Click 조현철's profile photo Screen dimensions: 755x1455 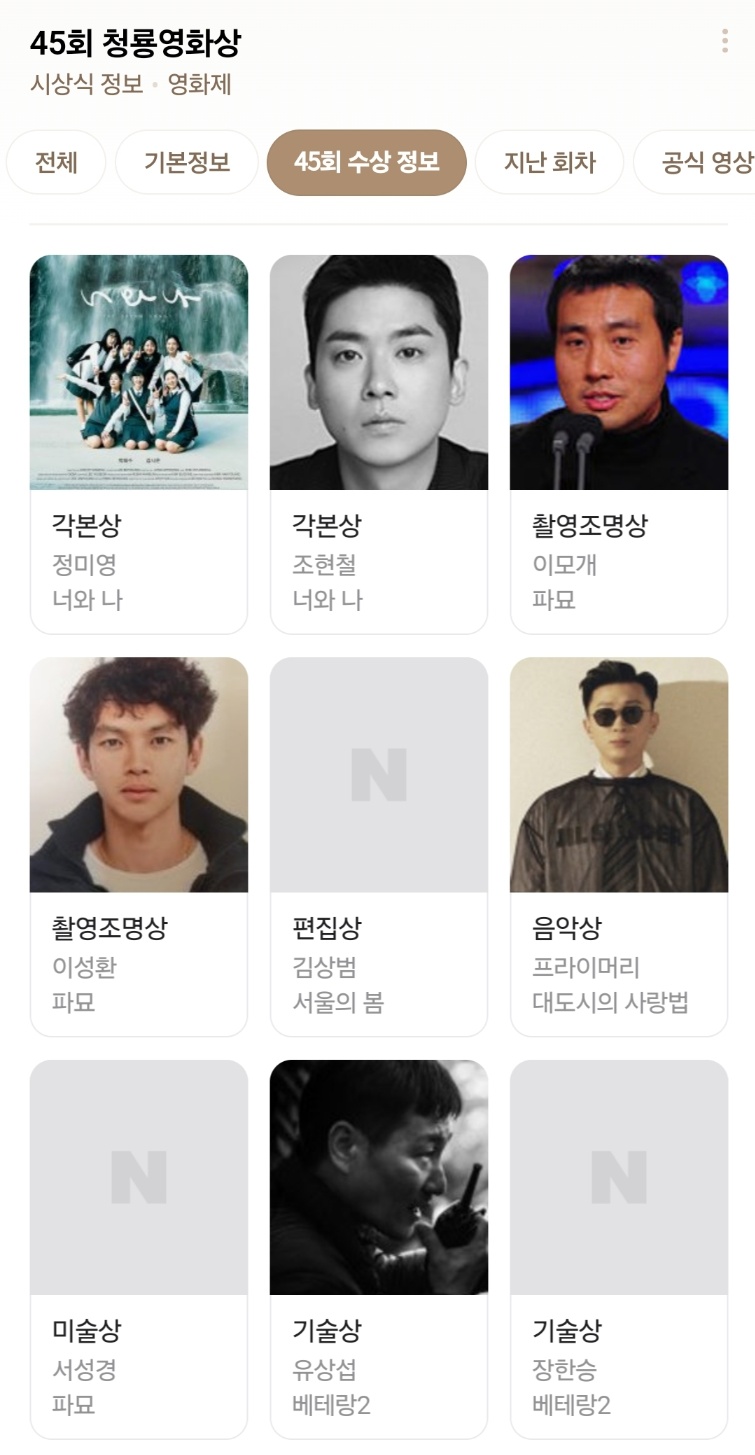[x=378, y=372]
